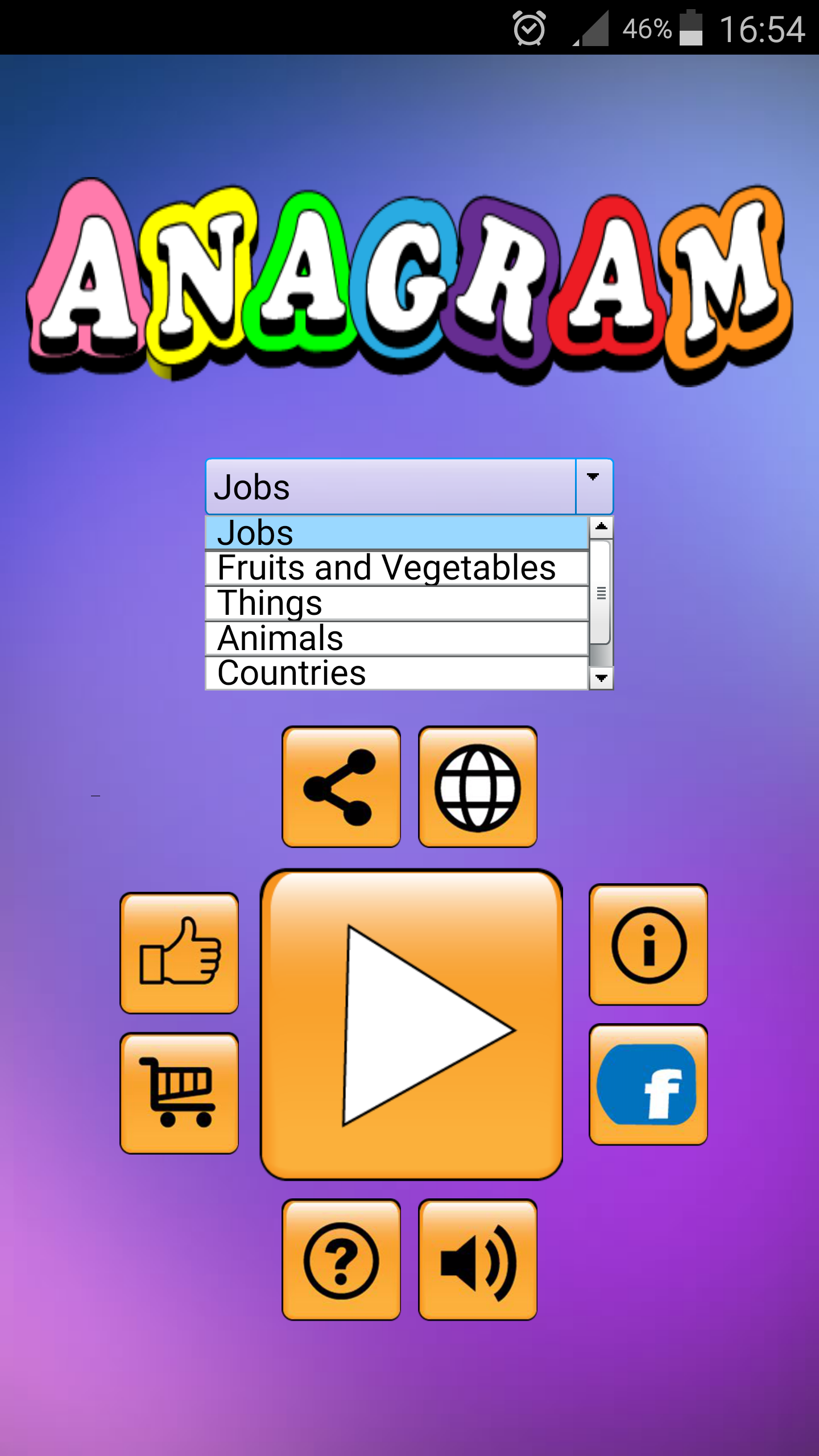Select the Animals category

click(x=396, y=638)
